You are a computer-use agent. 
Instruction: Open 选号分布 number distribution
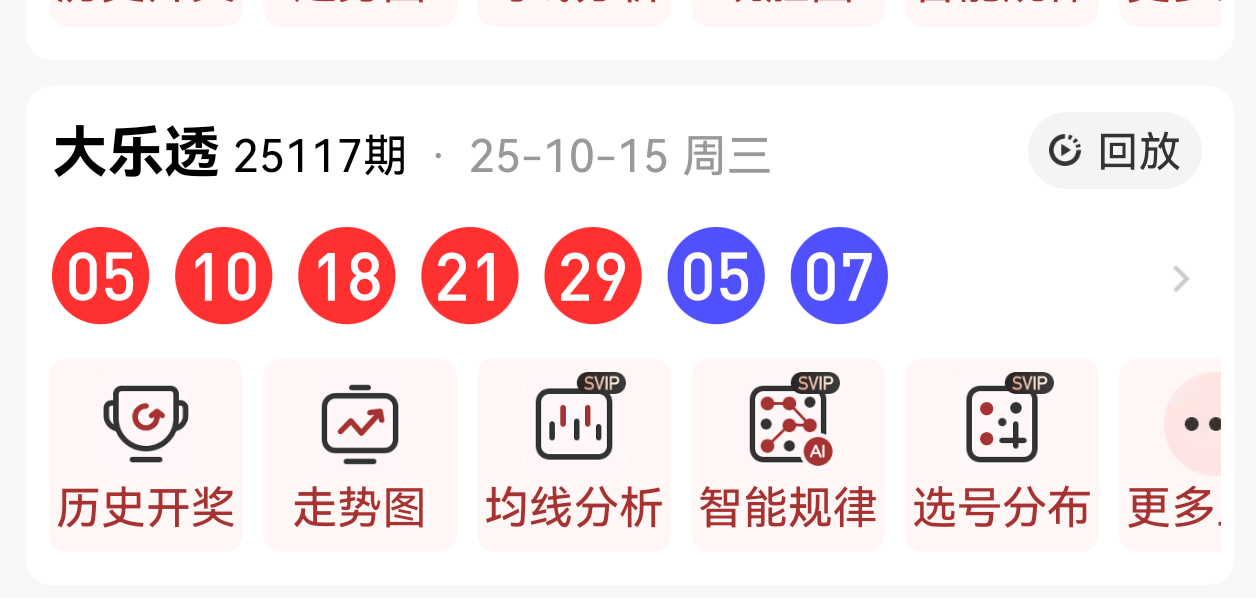pos(1002,455)
